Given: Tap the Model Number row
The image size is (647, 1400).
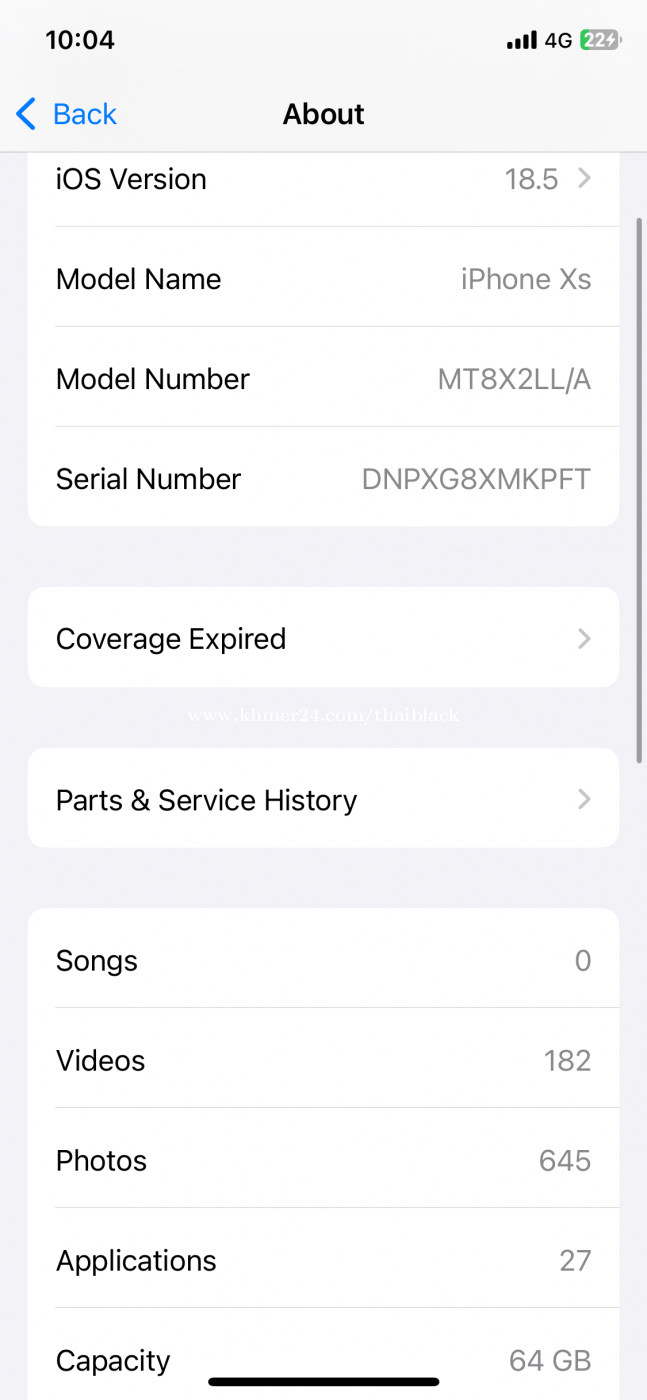Looking at the screenshot, I should pos(323,378).
